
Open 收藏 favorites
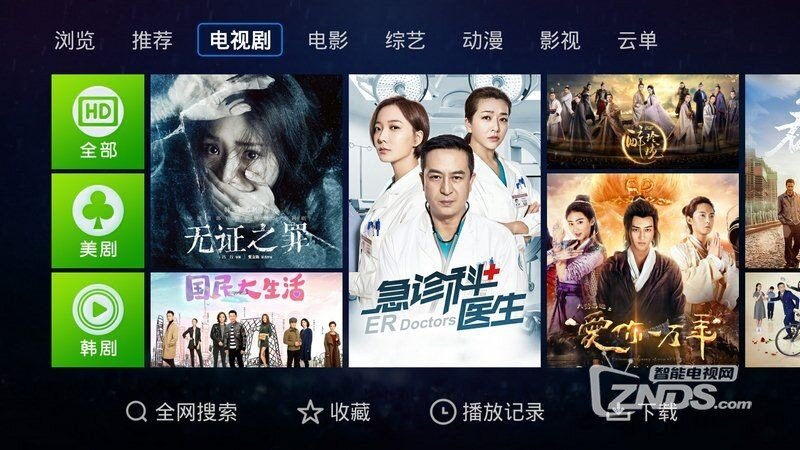pyautogui.click(x=335, y=412)
